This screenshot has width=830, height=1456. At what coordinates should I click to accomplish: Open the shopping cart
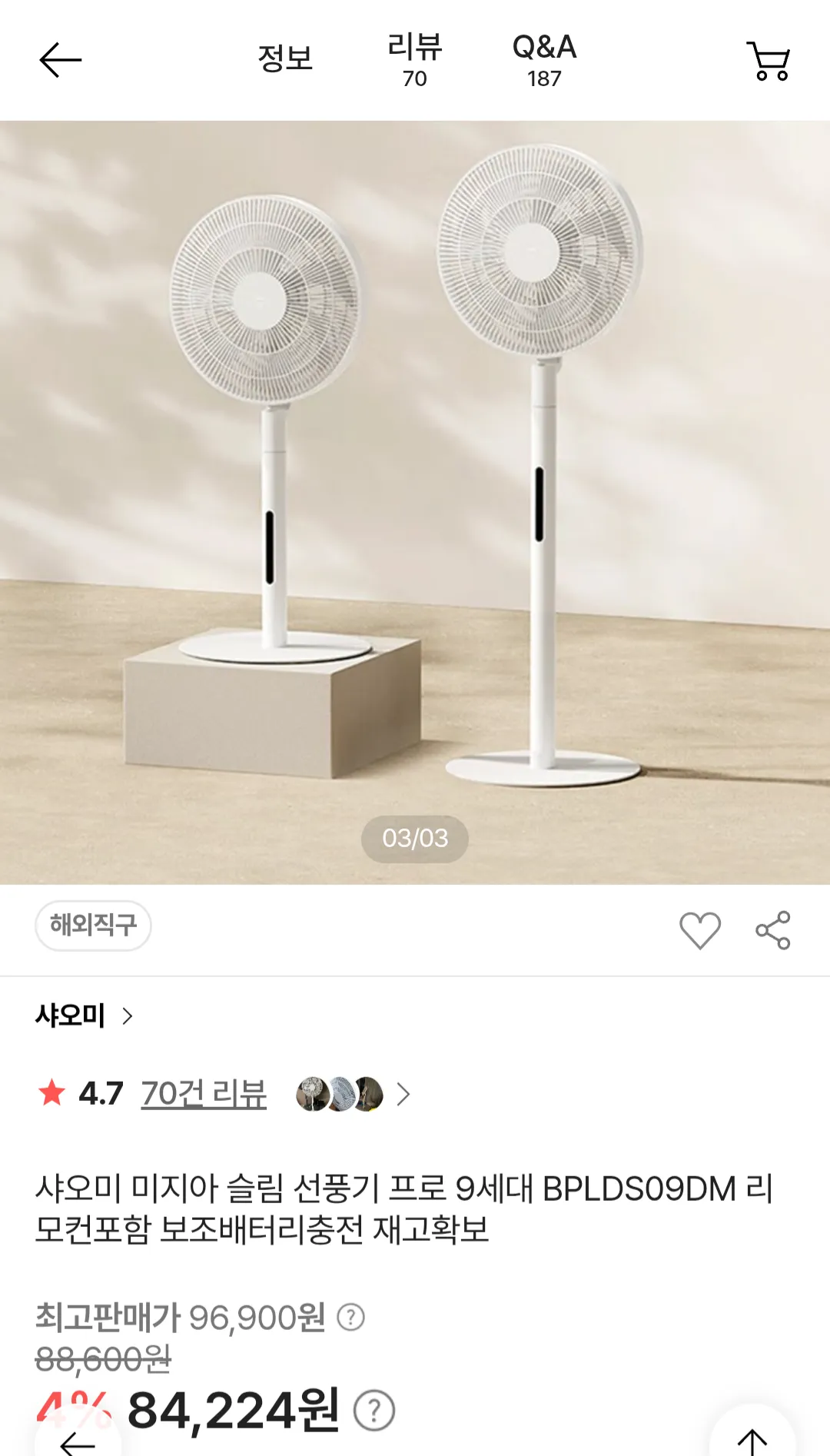point(769,61)
